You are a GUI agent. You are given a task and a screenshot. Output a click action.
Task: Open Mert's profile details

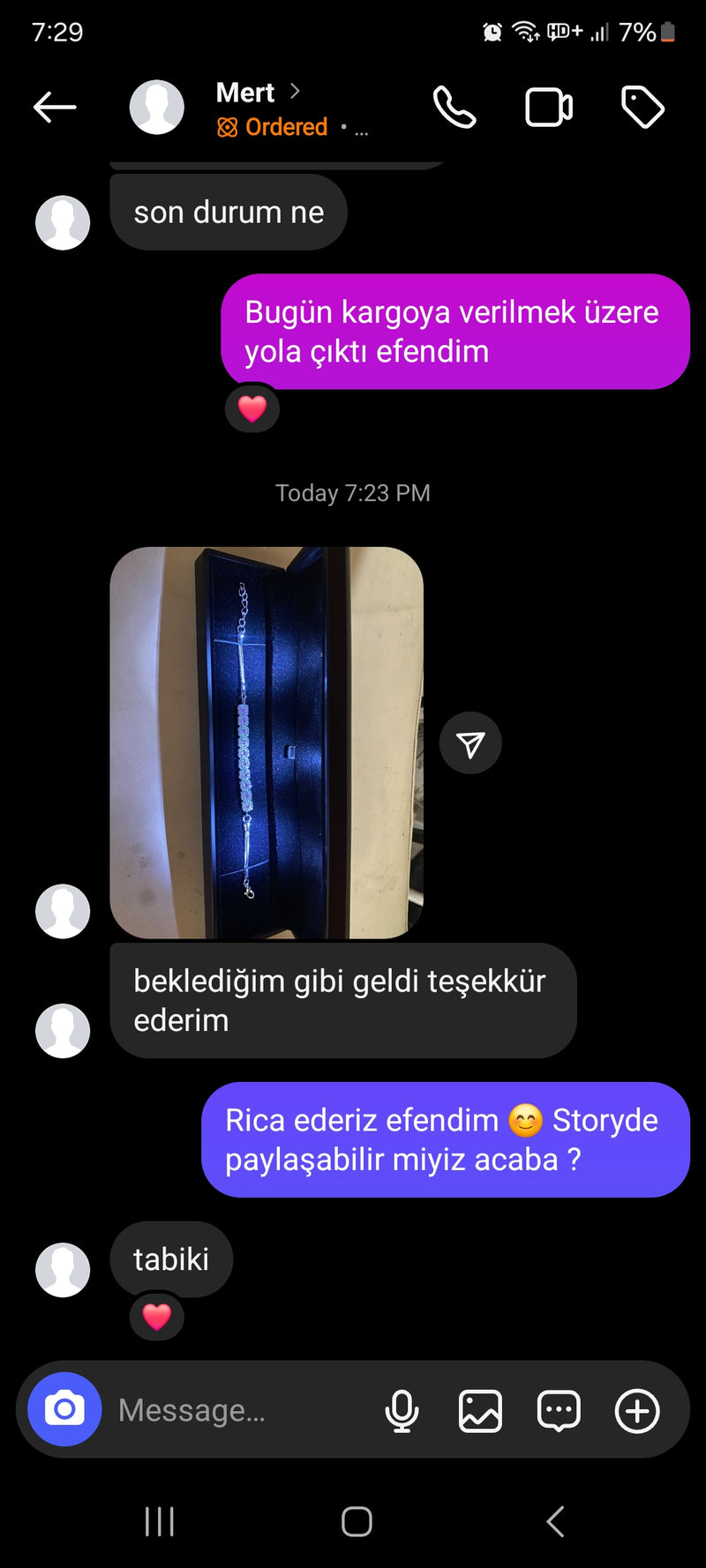click(x=246, y=93)
